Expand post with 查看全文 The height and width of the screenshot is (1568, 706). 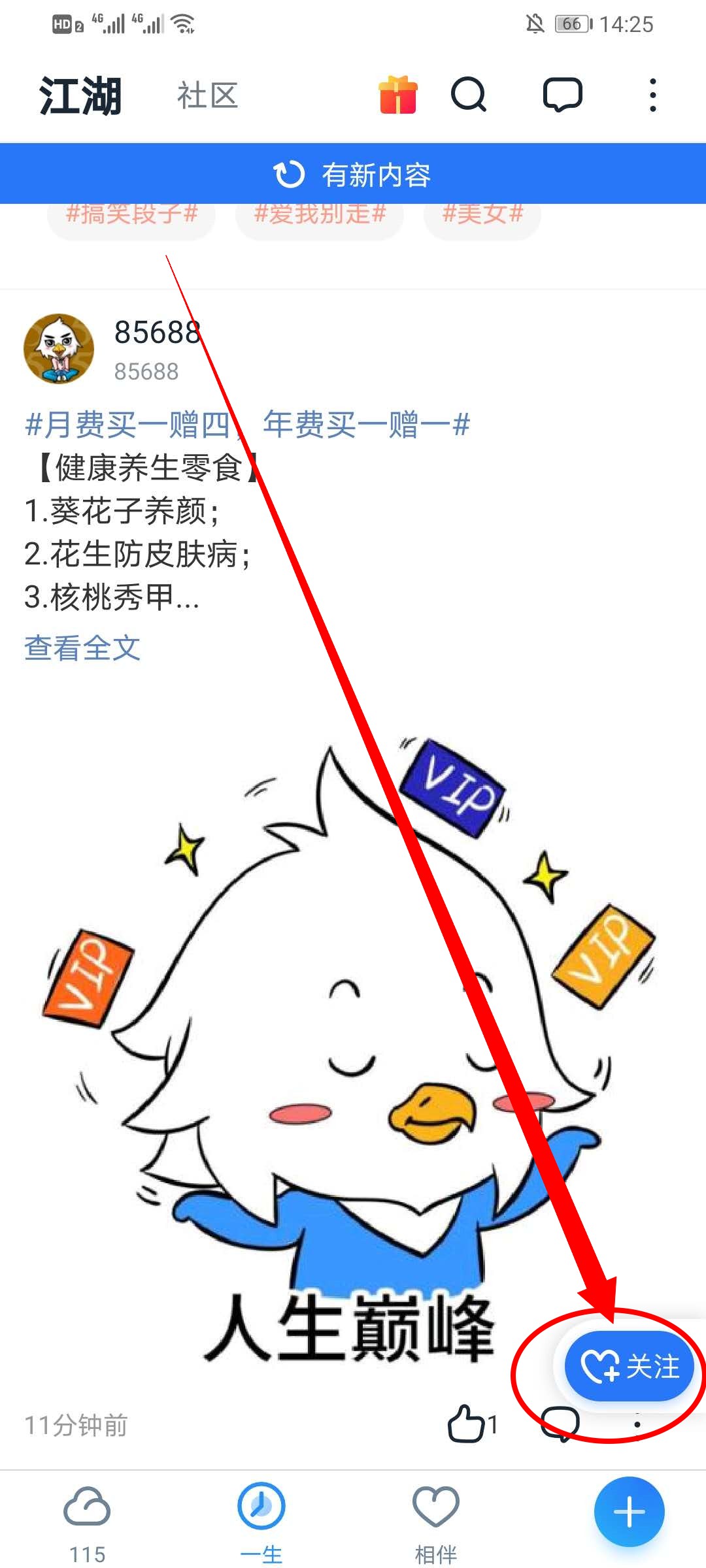click(82, 648)
